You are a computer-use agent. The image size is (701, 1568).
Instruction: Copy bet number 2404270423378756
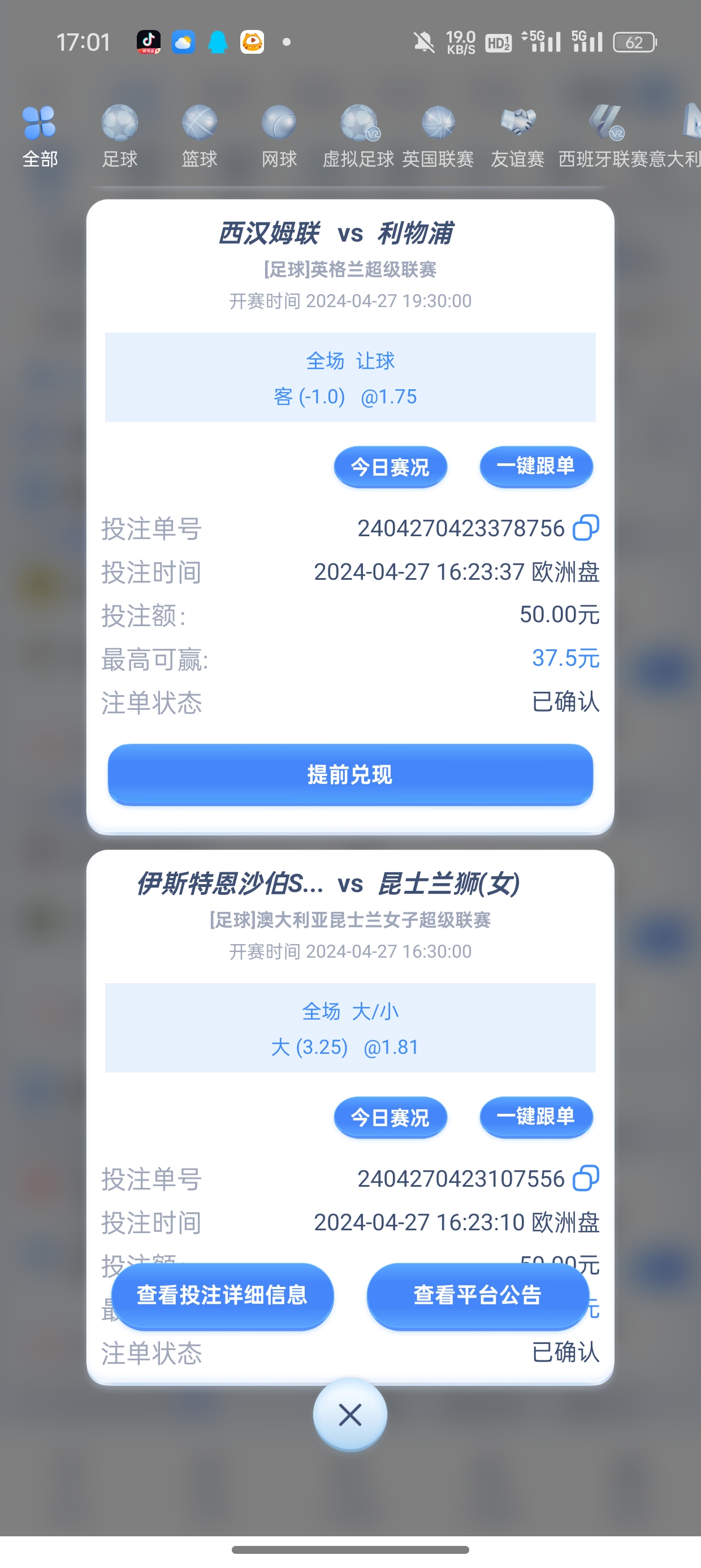click(586, 528)
